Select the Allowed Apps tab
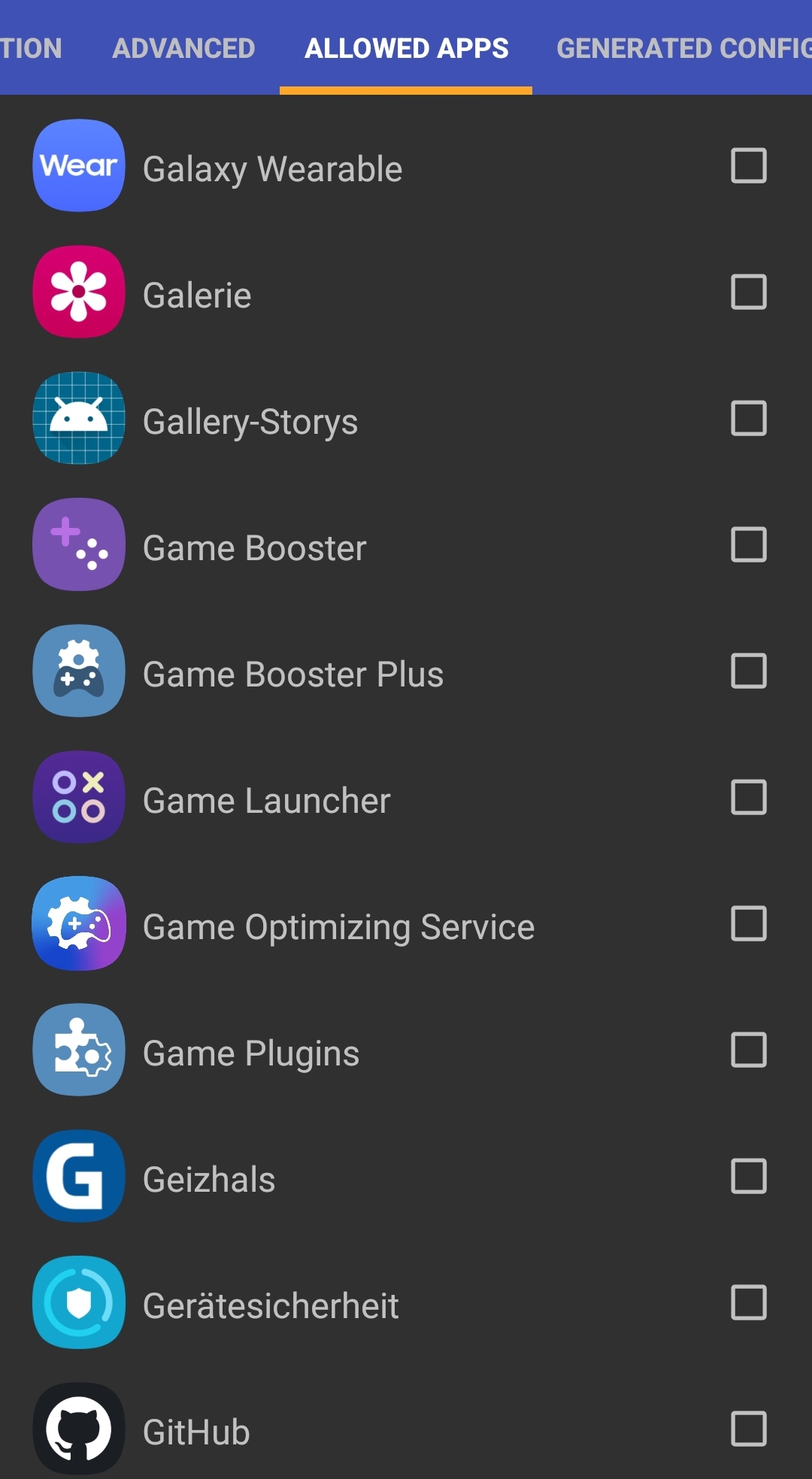The width and height of the screenshot is (812, 1479). click(406, 48)
